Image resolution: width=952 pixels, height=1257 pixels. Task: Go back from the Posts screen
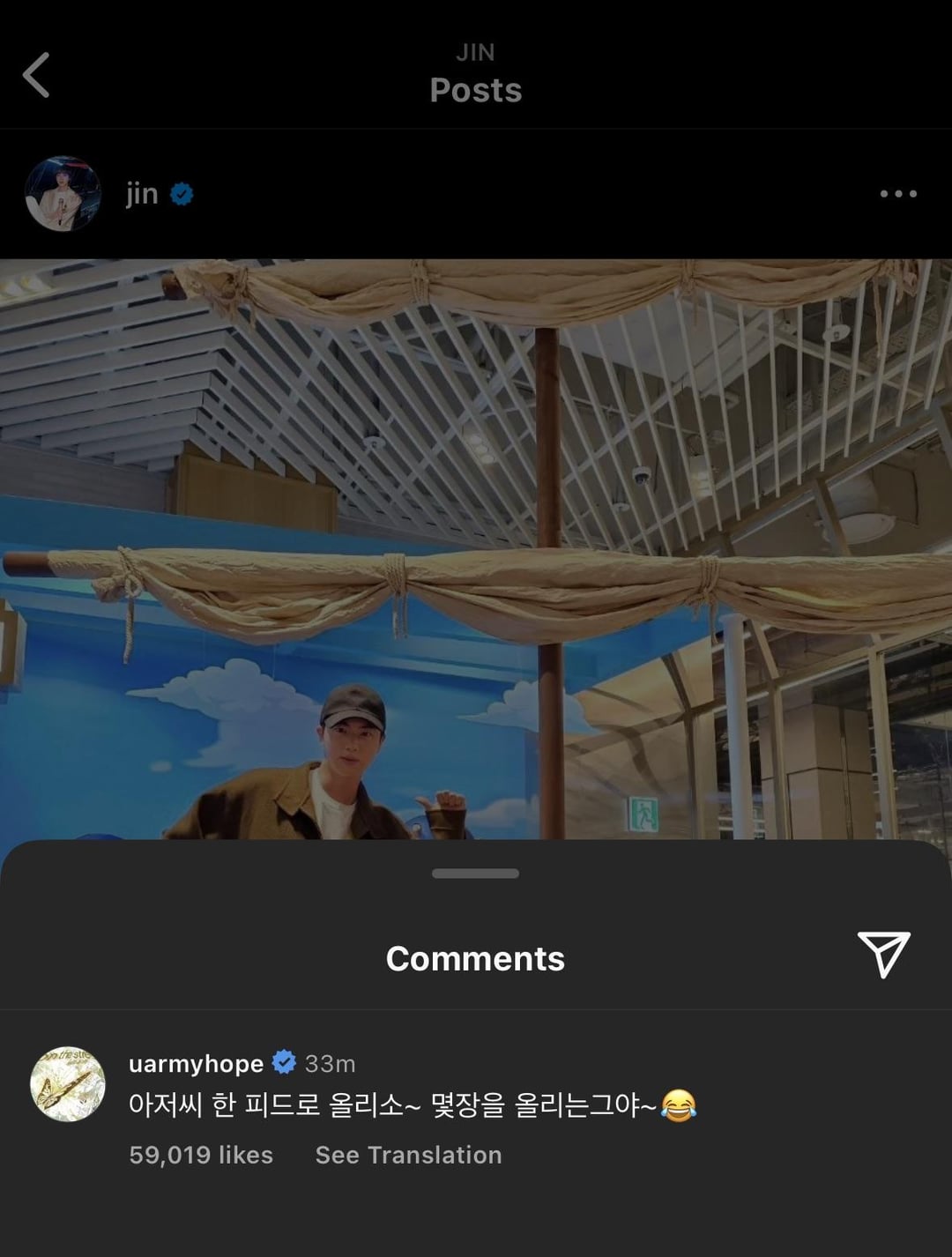[x=36, y=75]
